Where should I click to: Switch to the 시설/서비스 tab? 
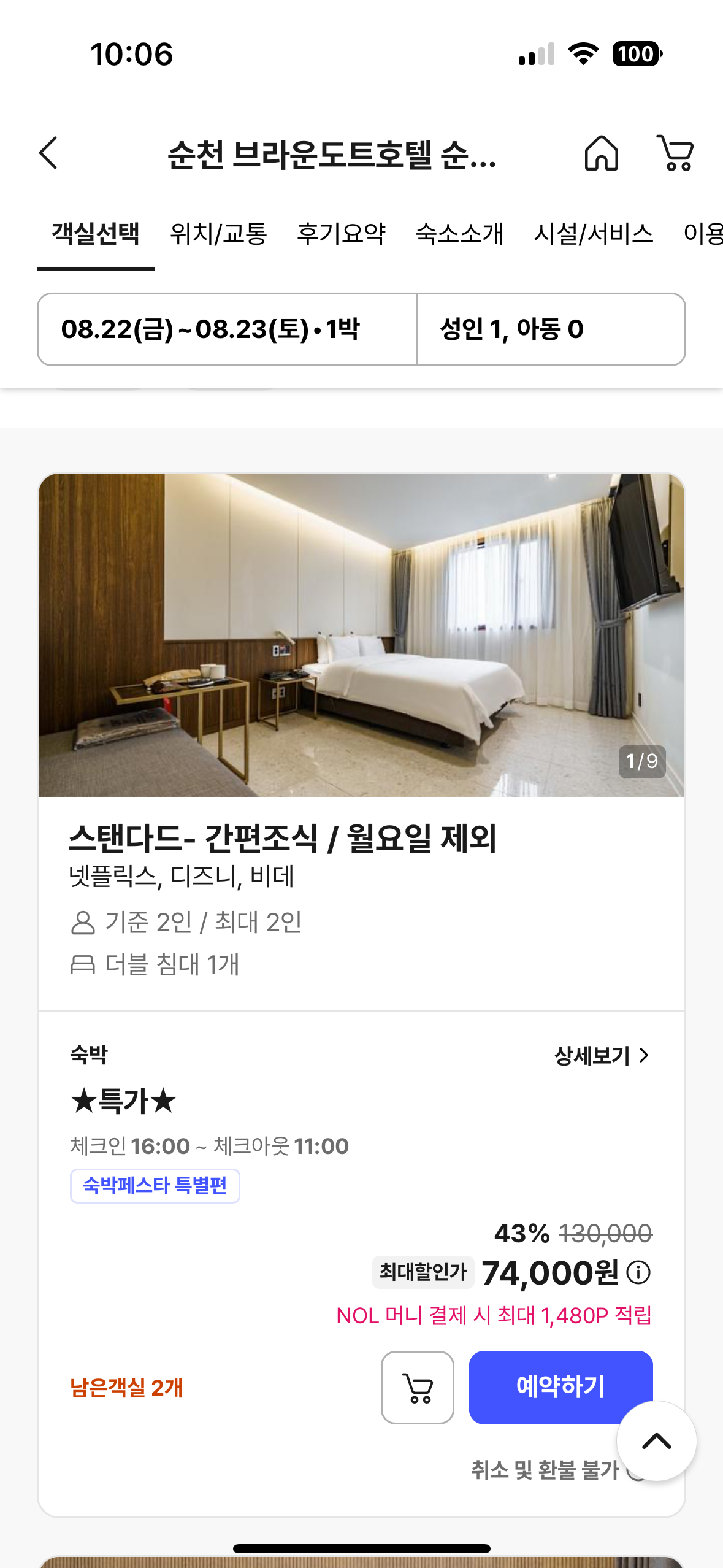coord(593,234)
